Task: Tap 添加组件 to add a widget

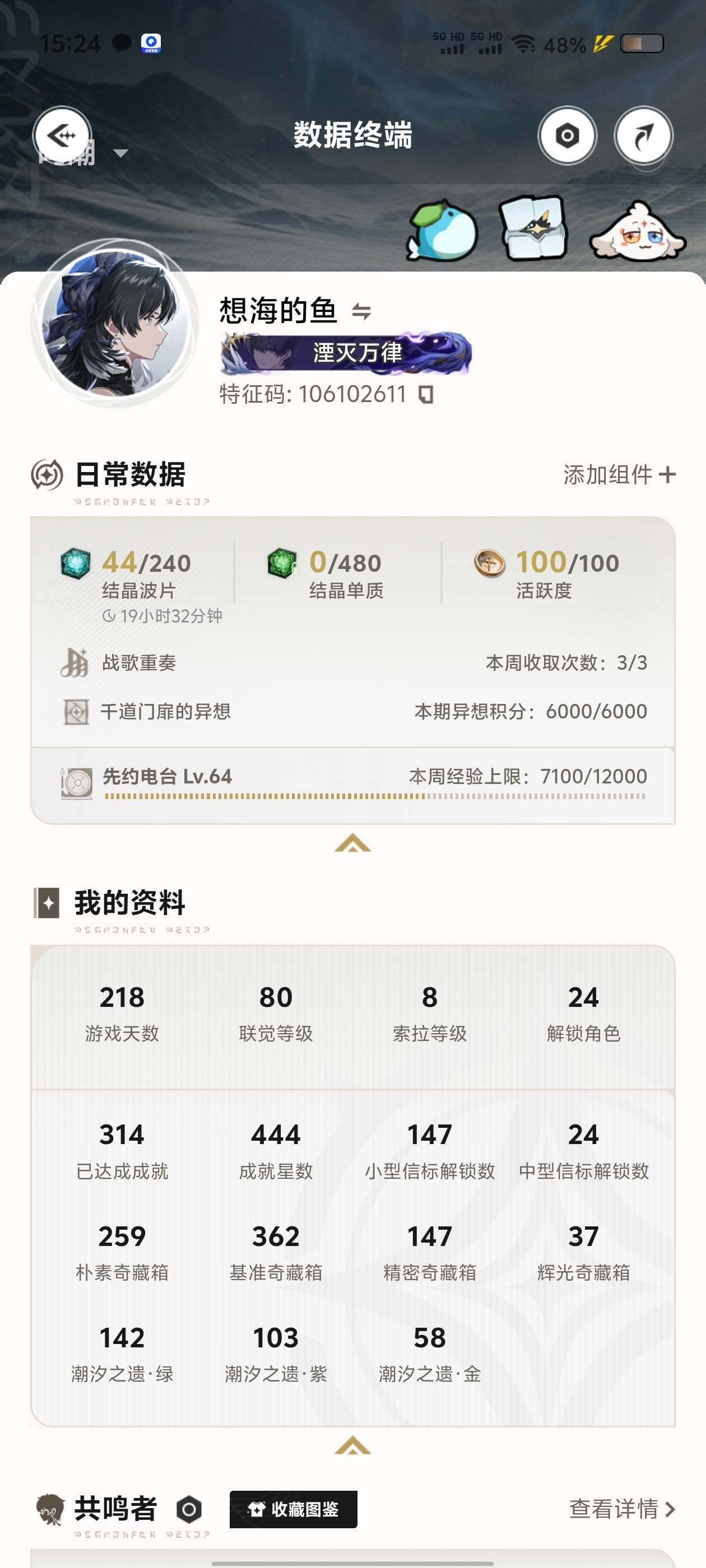Action: (x=619, y=475)
